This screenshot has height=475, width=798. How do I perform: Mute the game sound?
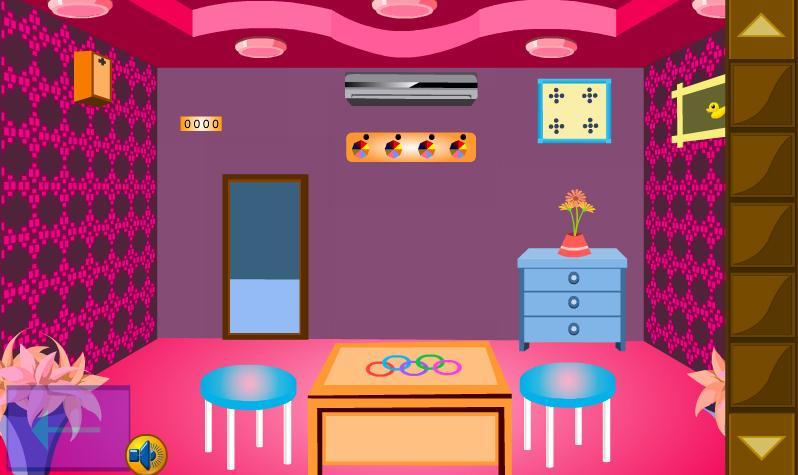point(146,455)
